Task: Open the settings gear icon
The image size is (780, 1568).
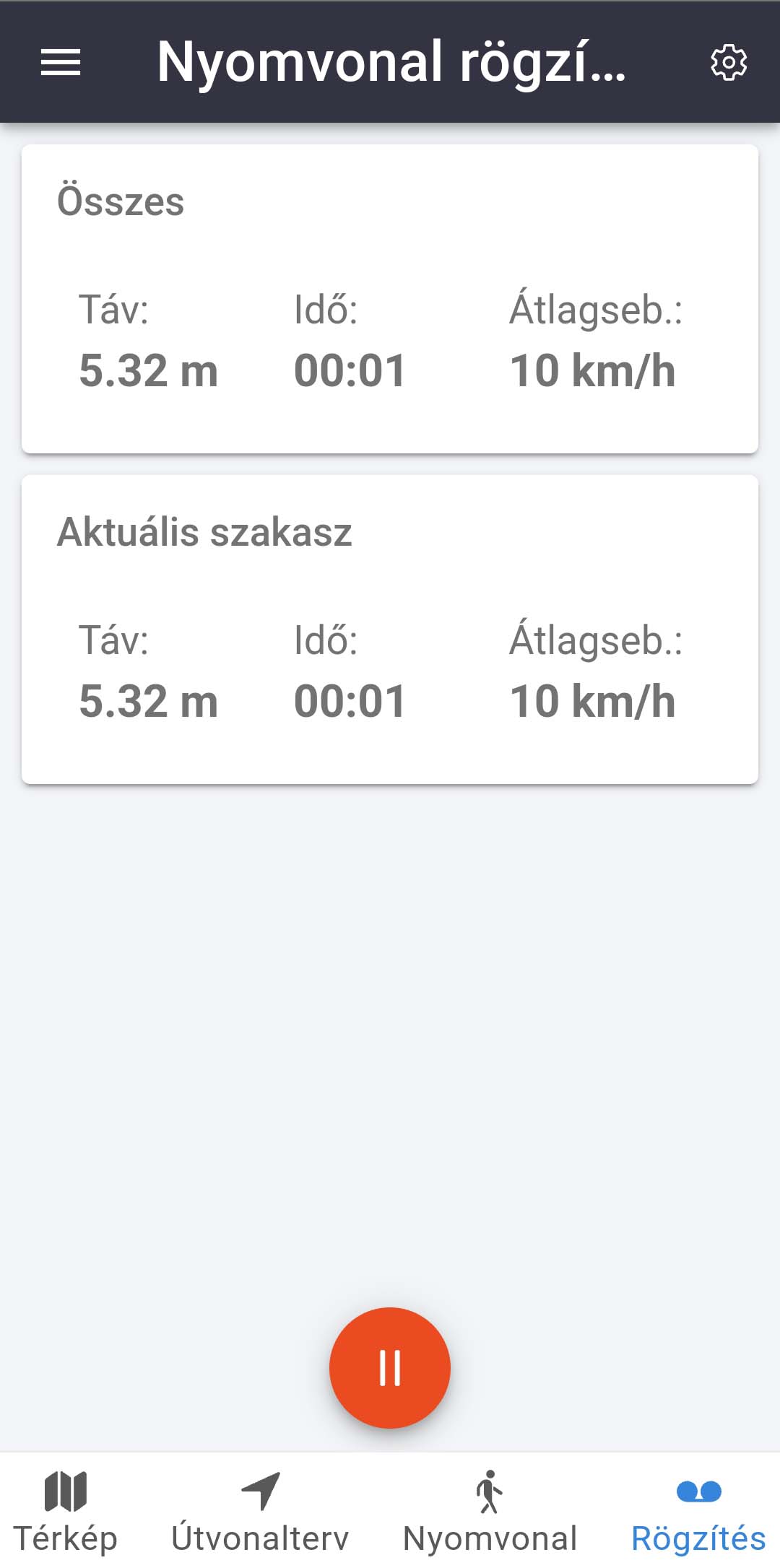Action: pyautogui.click(x=729, y=63)
